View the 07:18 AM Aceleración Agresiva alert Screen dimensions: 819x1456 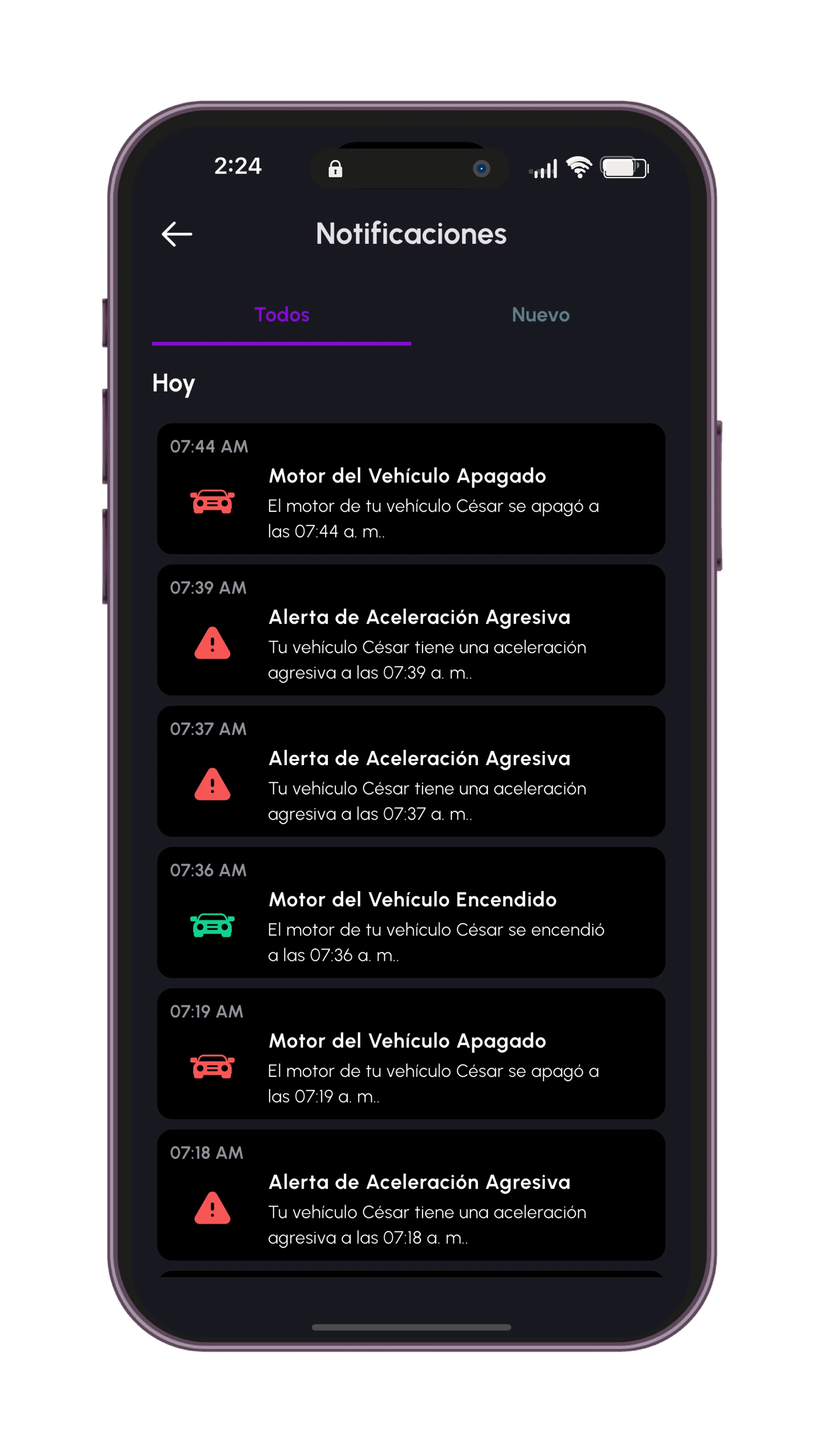click(x=411, y=1196)
